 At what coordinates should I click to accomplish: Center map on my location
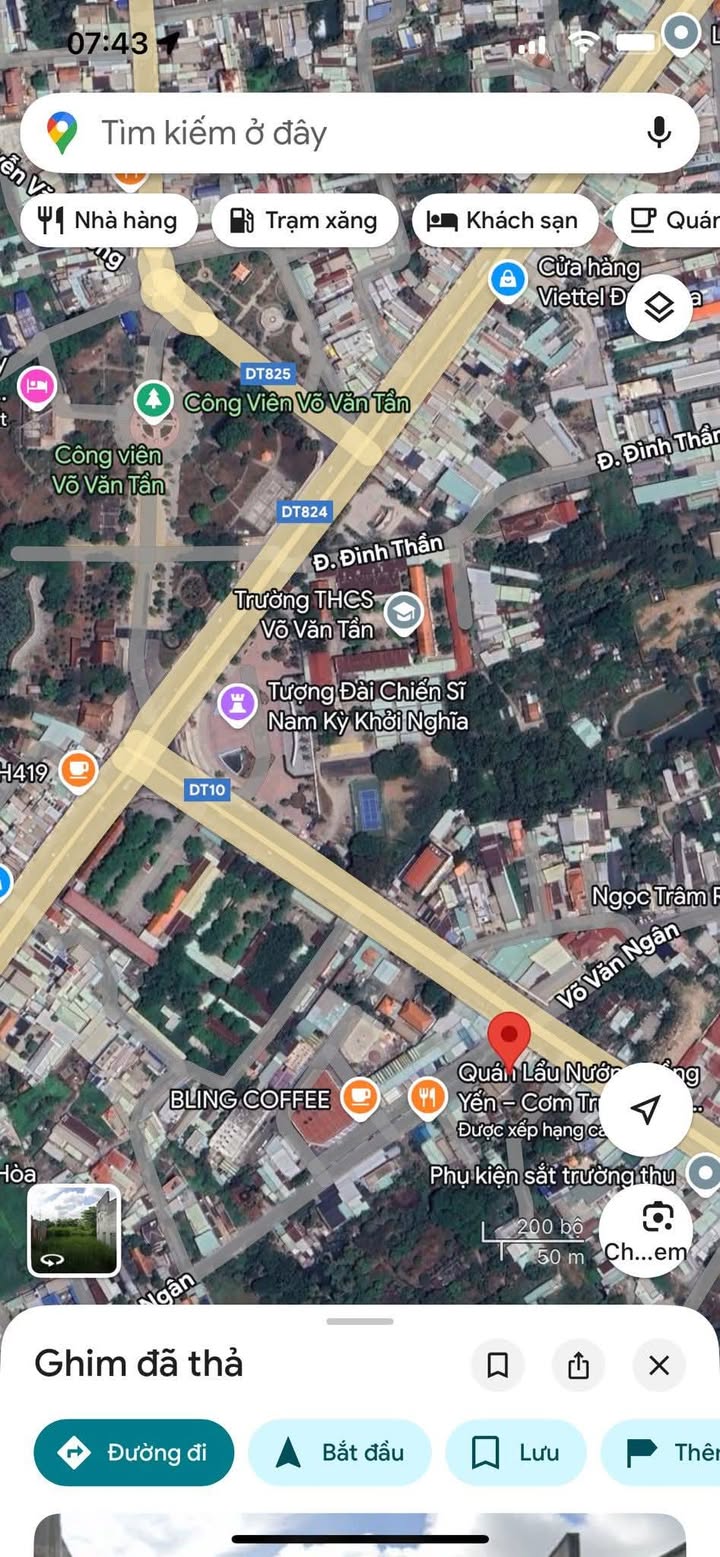(646, 1109)
